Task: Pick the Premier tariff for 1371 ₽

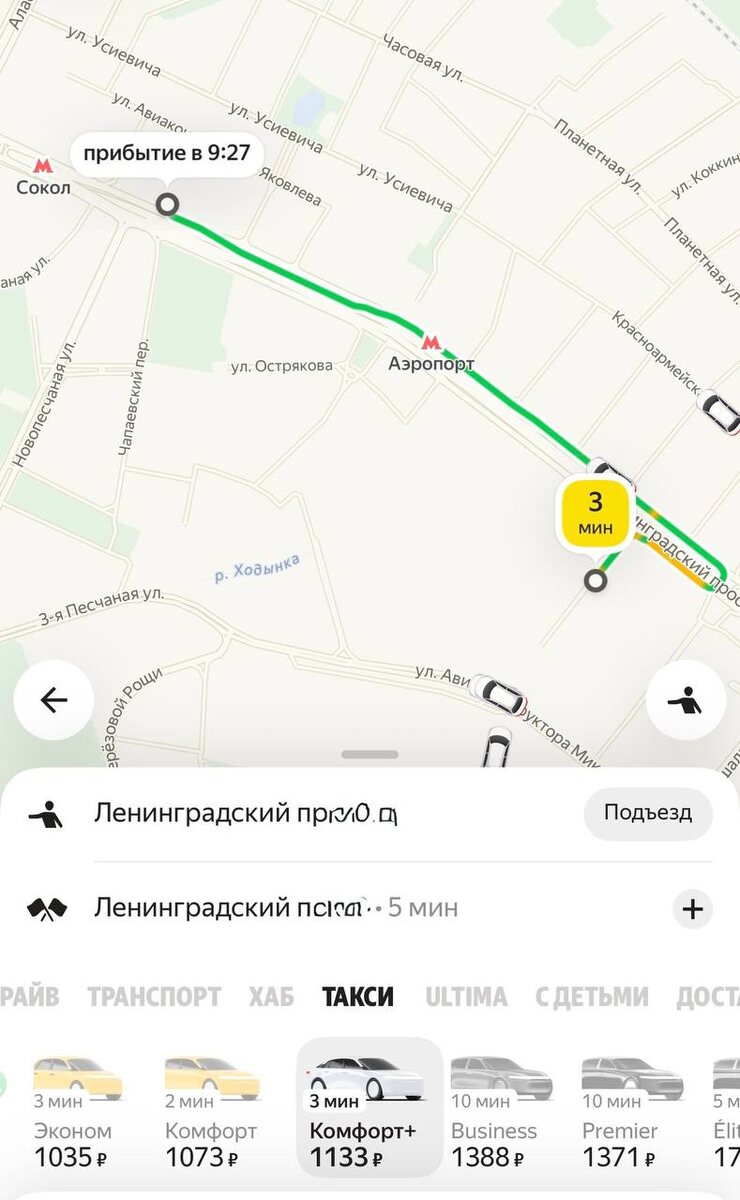Action: 630,1110
